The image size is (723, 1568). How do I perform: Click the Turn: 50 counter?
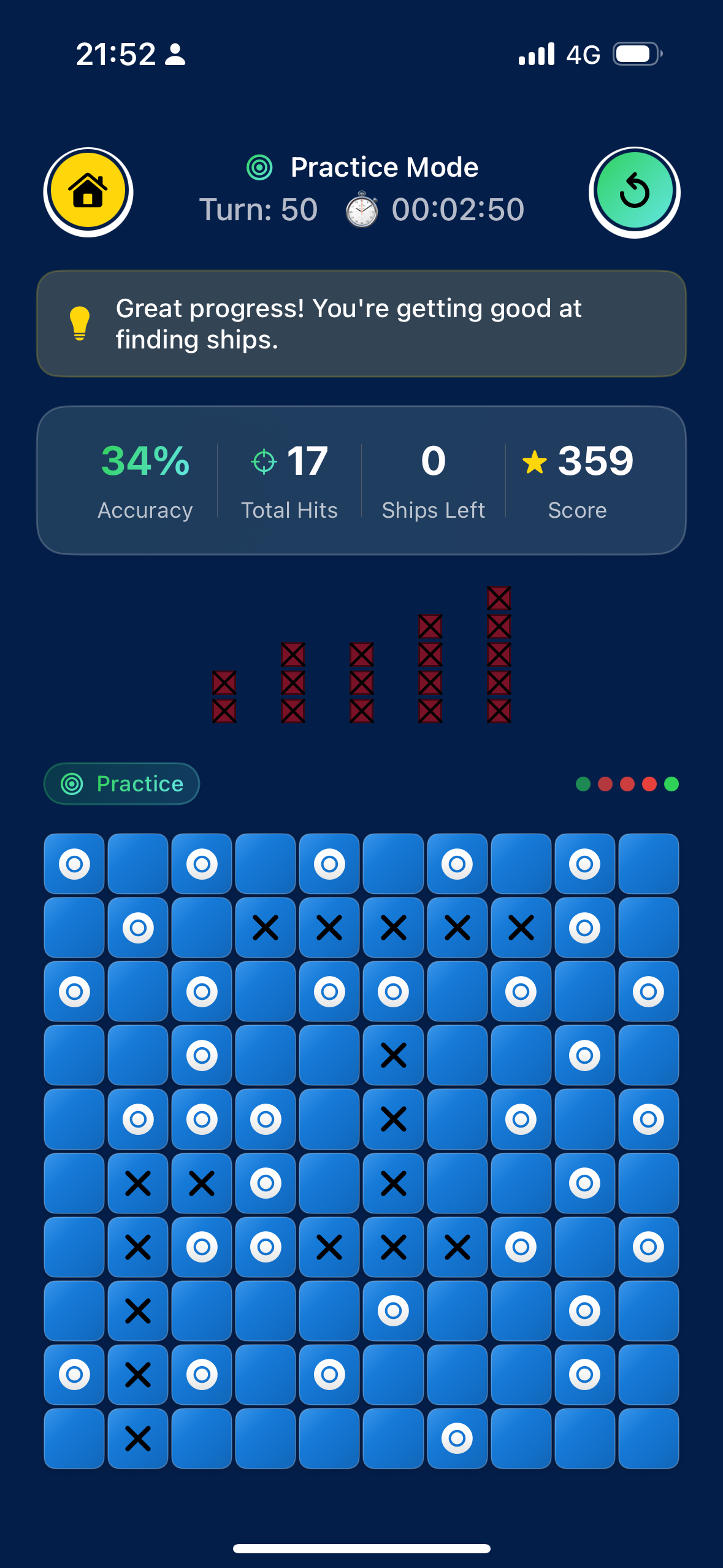pos(259,209)
